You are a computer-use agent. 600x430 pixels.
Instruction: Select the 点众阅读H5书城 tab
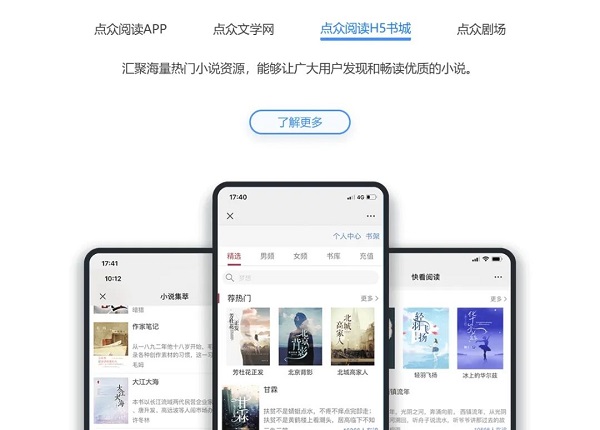tap(365, 29)
